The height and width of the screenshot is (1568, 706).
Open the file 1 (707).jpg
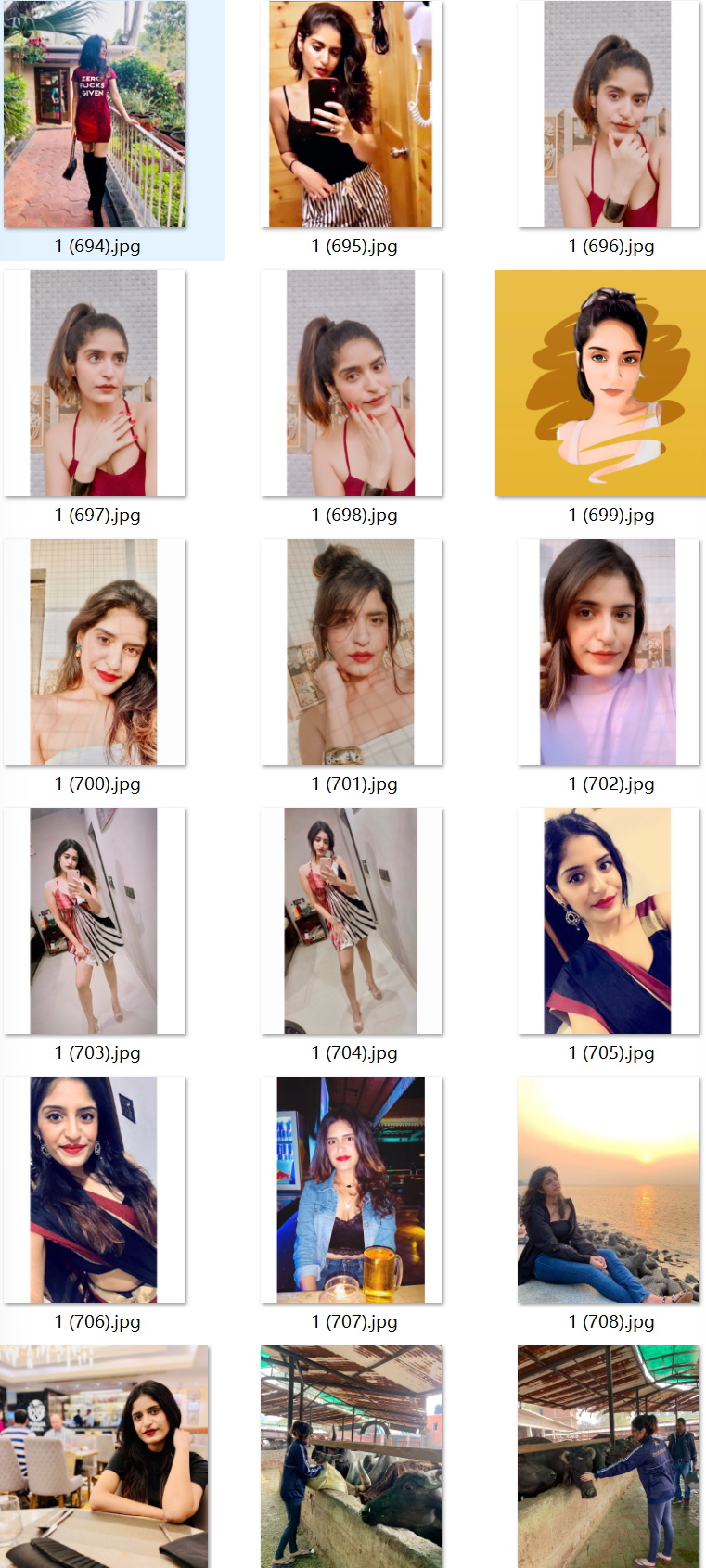coord(351,1190)
